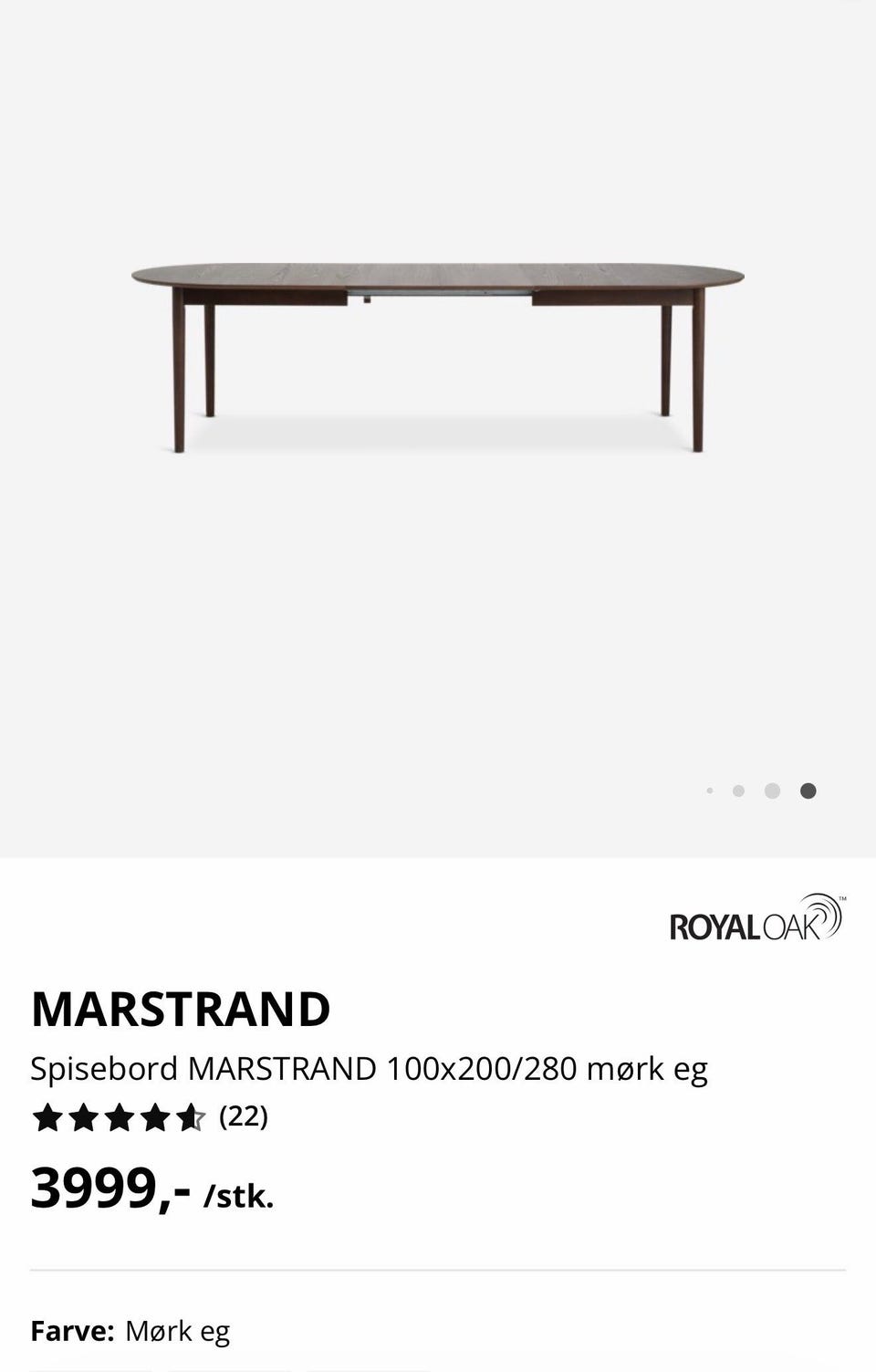Click the second filled rating star

pos(82,1117)
